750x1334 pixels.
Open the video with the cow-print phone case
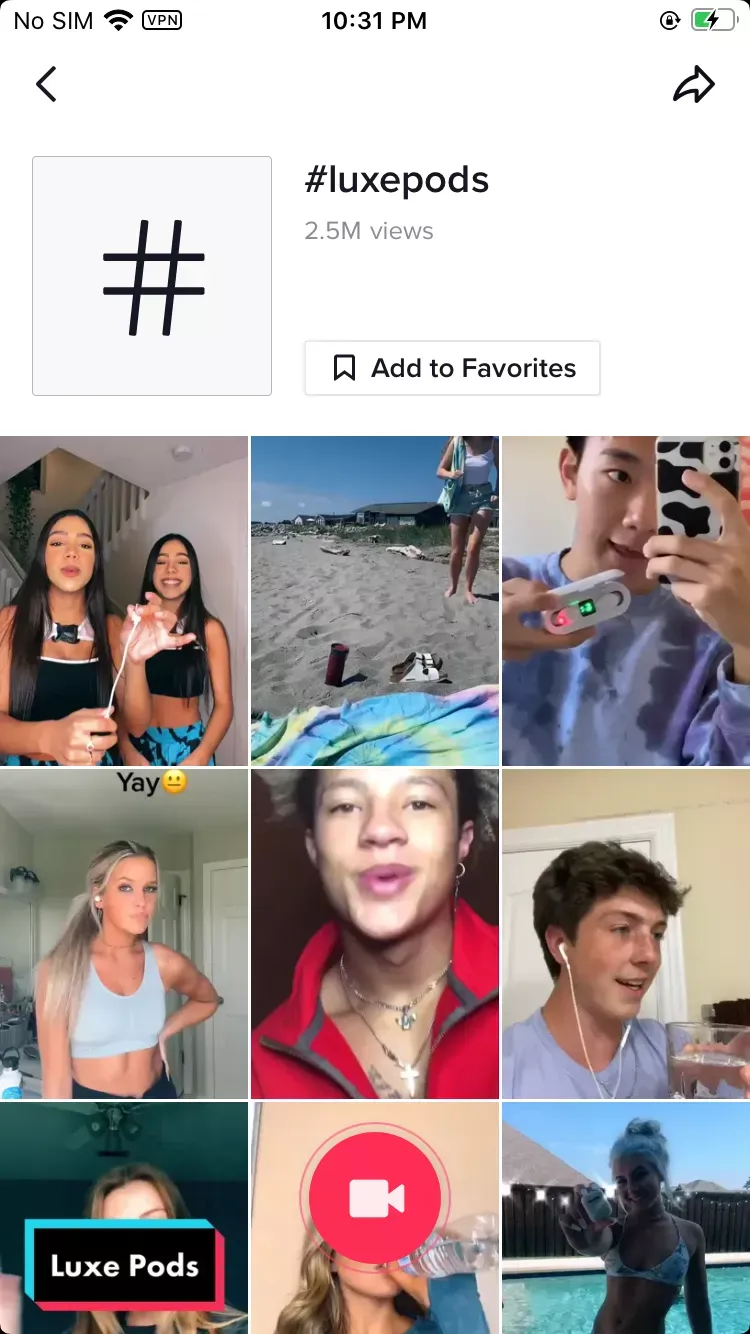[x=626, y=600]
